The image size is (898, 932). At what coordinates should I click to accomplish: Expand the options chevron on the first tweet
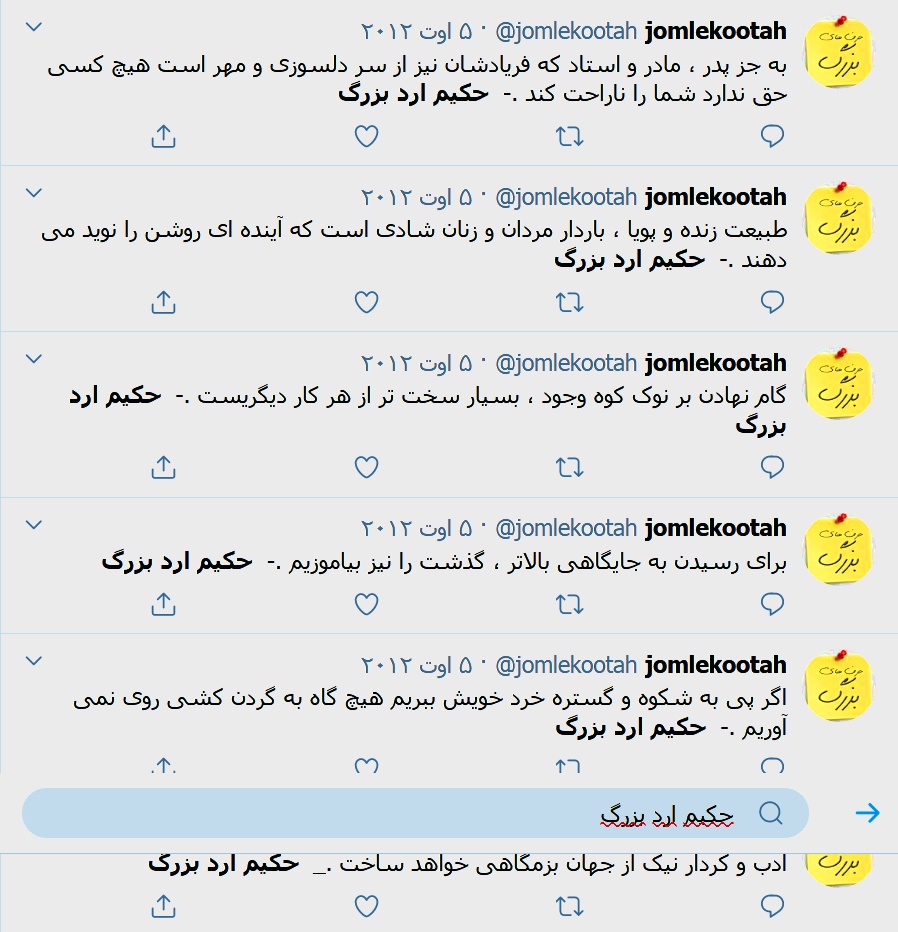point(33,27)
